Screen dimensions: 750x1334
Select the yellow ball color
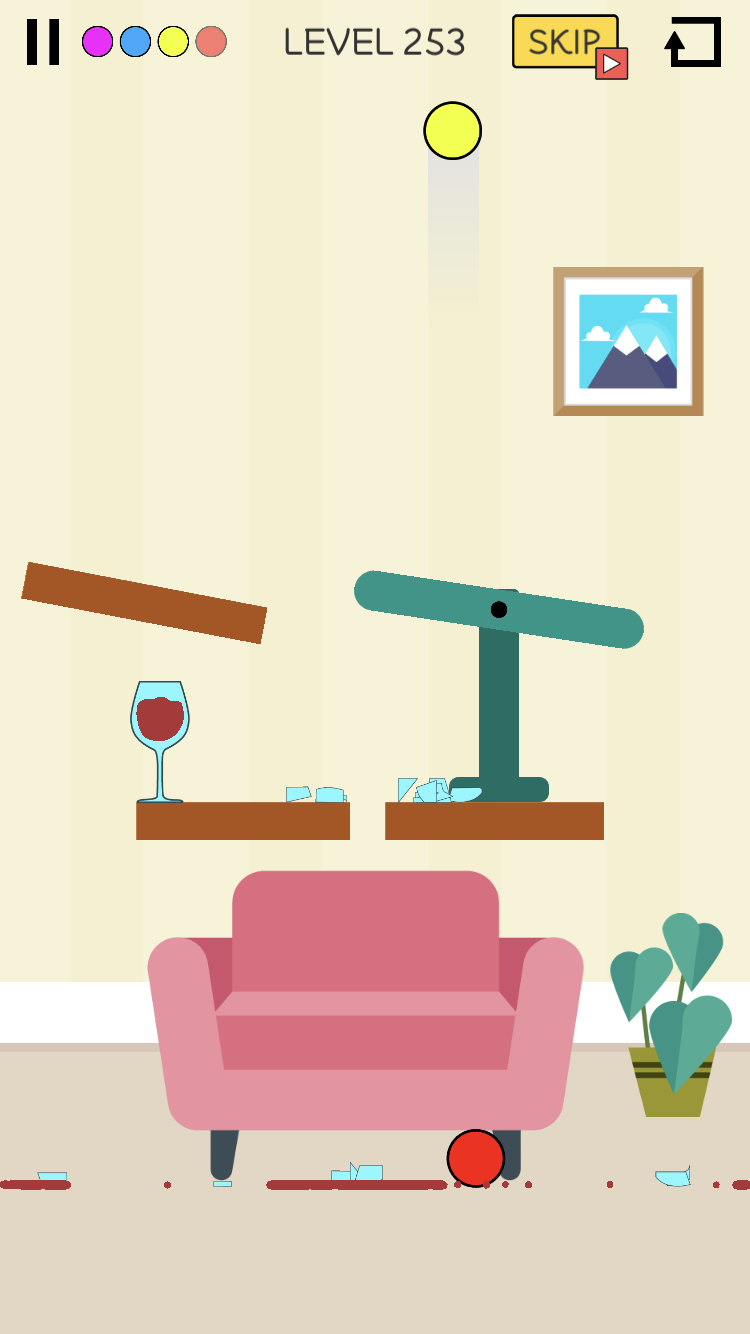[x=173, y=42]
